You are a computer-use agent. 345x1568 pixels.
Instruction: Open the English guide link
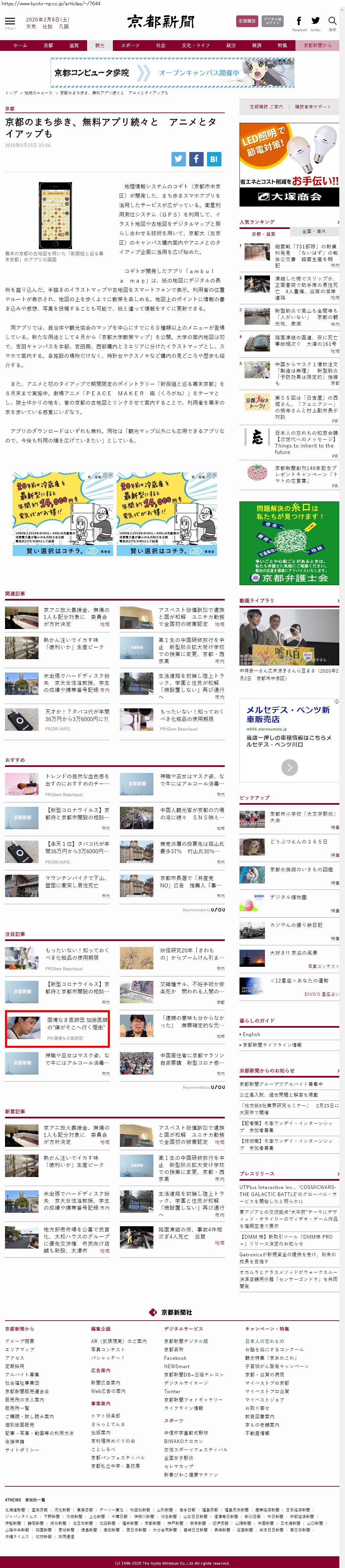pos(251,1034)
